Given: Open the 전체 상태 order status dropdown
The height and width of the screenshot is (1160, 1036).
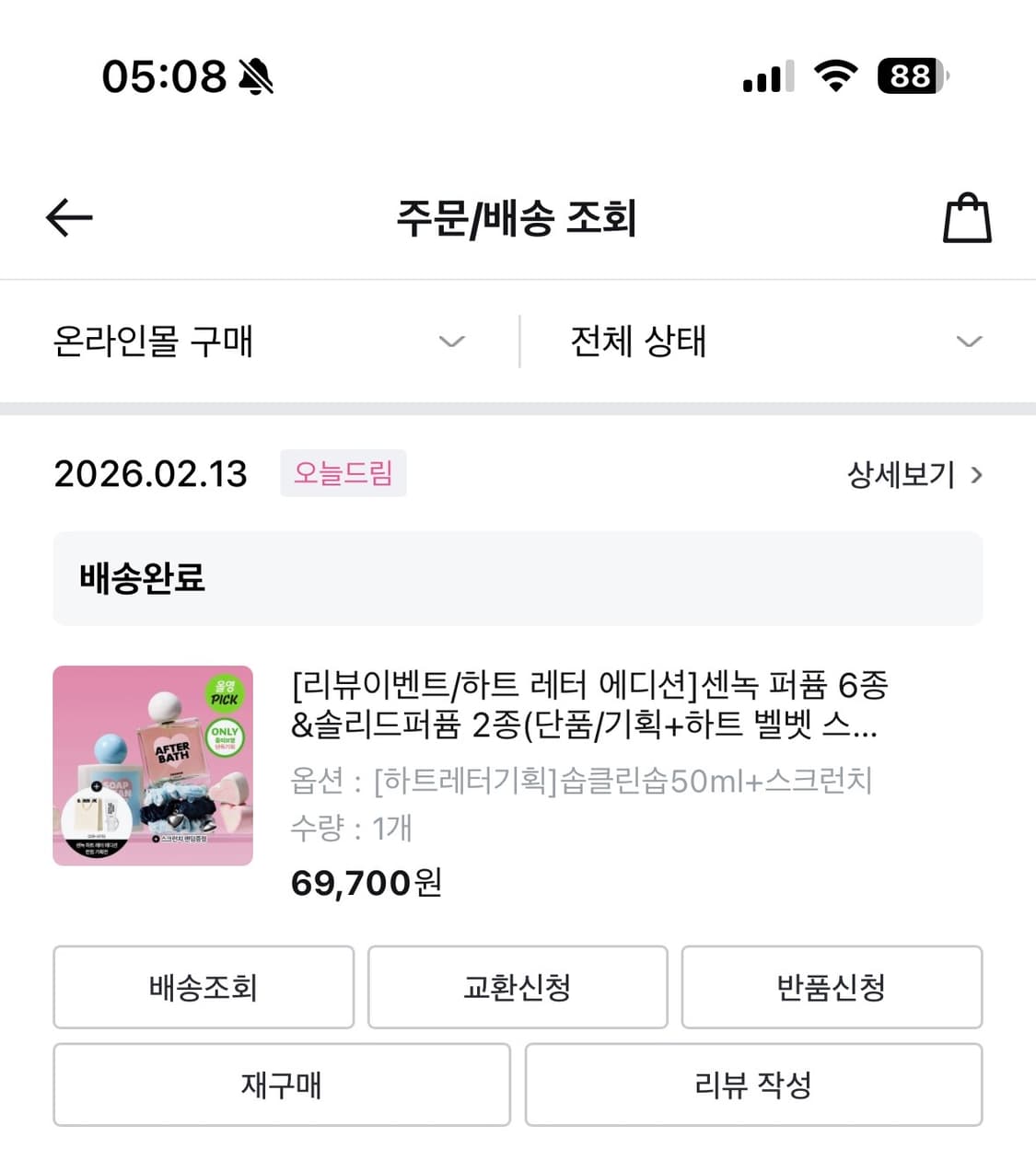Looking at the screenshot, I should tap(772, 341).
